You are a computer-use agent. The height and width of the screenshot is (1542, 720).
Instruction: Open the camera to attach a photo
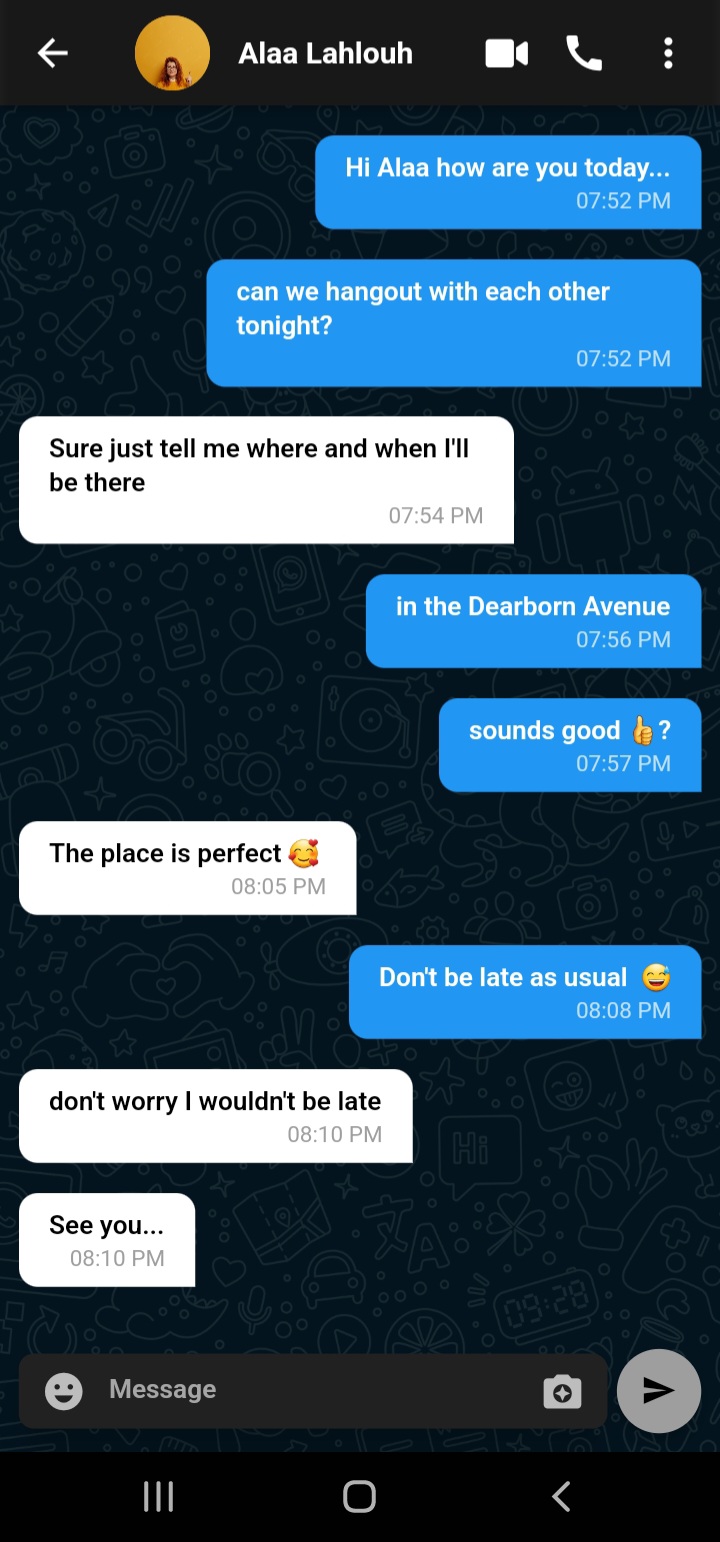562,1391
